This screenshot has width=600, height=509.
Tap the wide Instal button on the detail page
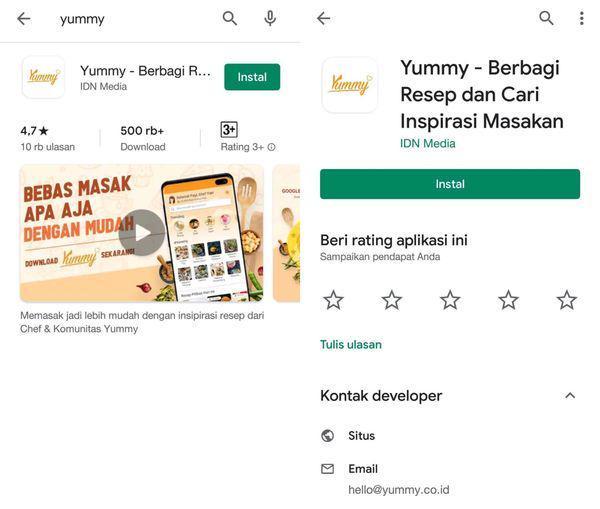[450, 184]
